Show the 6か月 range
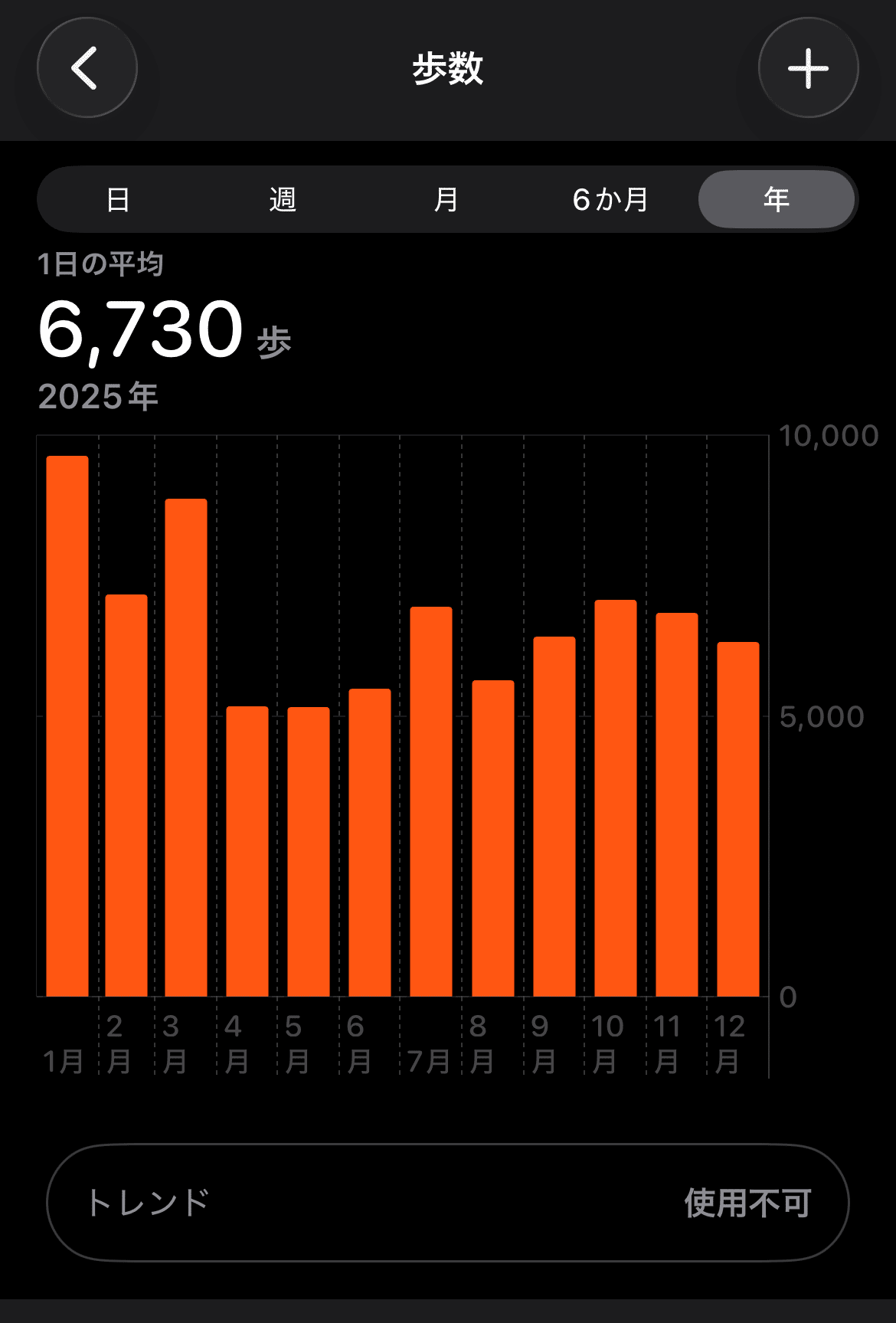 coord(610,200)
